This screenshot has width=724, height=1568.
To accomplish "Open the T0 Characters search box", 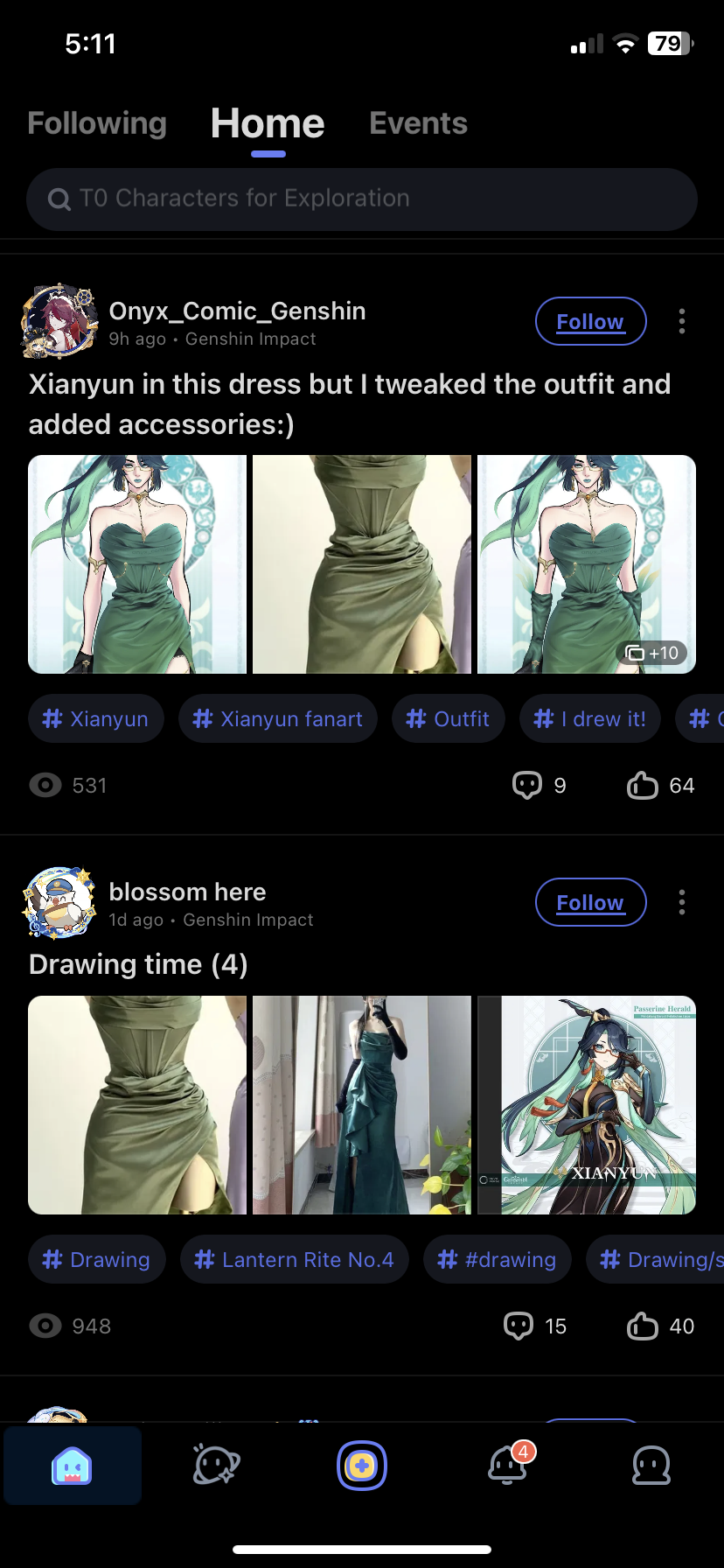I will pyautogui.click(x=361, y=199).
